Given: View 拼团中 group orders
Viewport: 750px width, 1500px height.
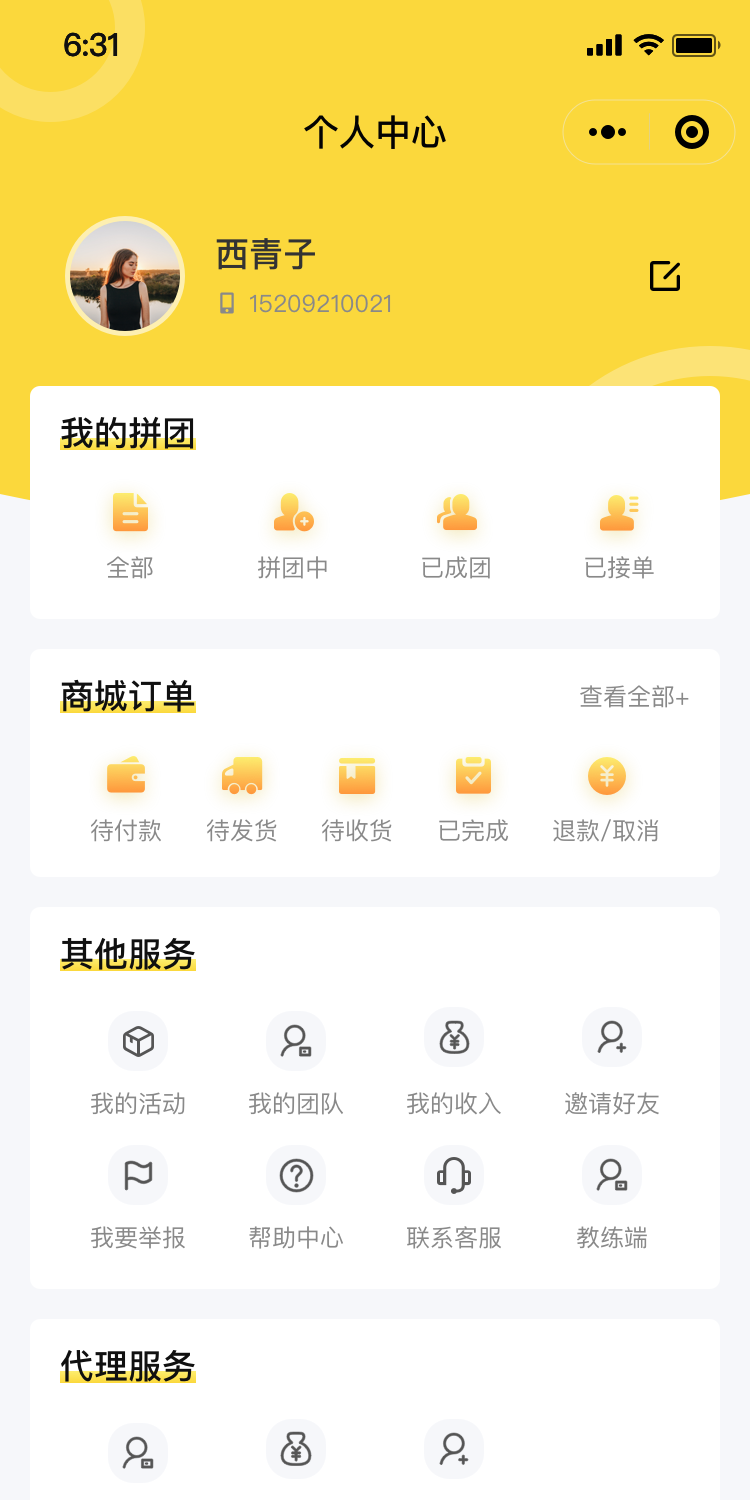Looking at the screenshot, I should (293, 537).
